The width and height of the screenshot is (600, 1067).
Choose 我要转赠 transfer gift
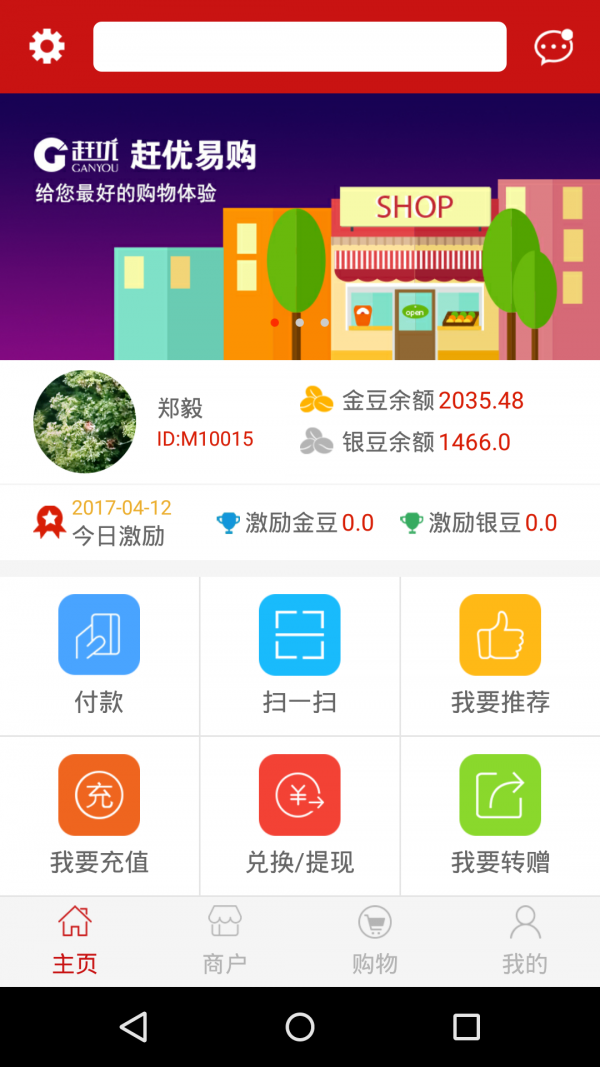tap(500, 815)
